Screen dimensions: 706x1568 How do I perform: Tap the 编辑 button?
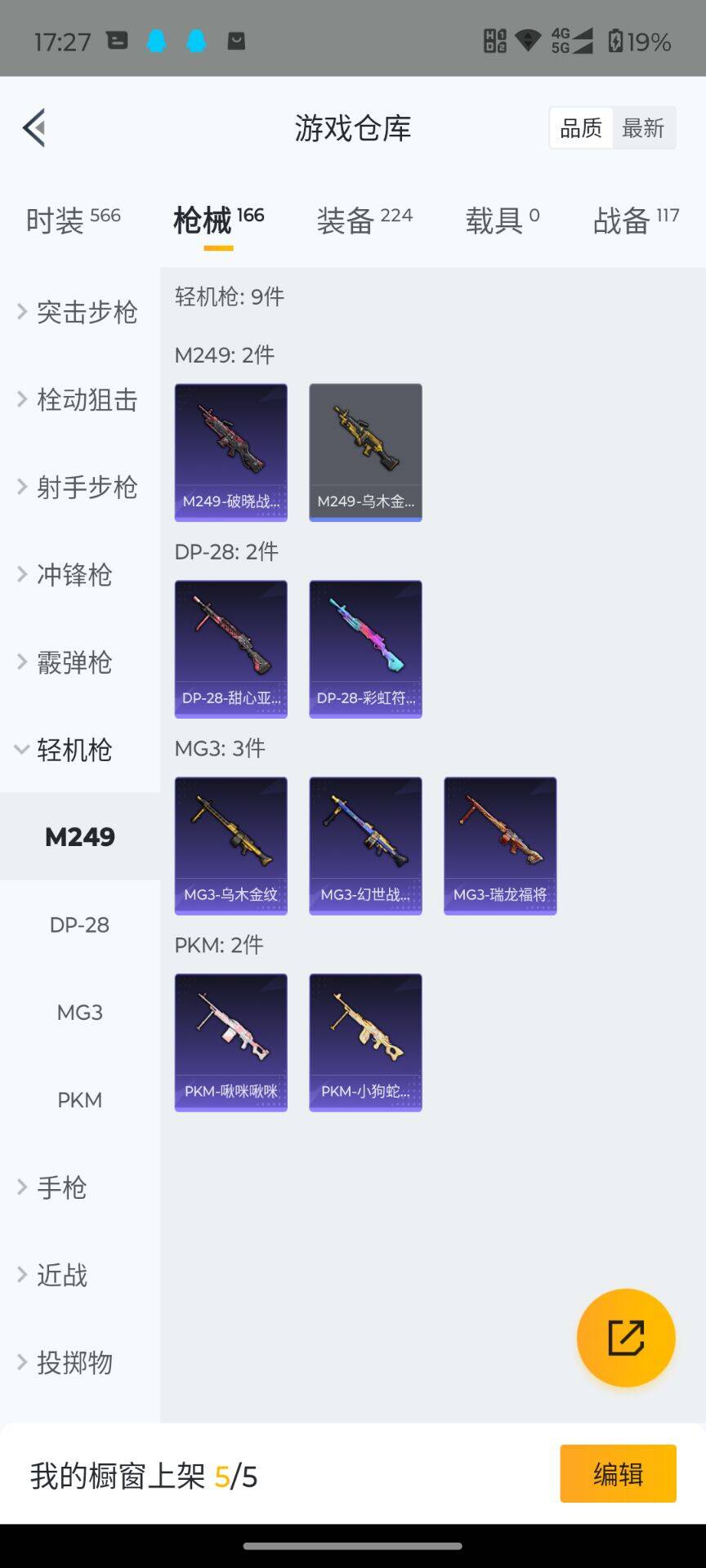coord(618,1473)
